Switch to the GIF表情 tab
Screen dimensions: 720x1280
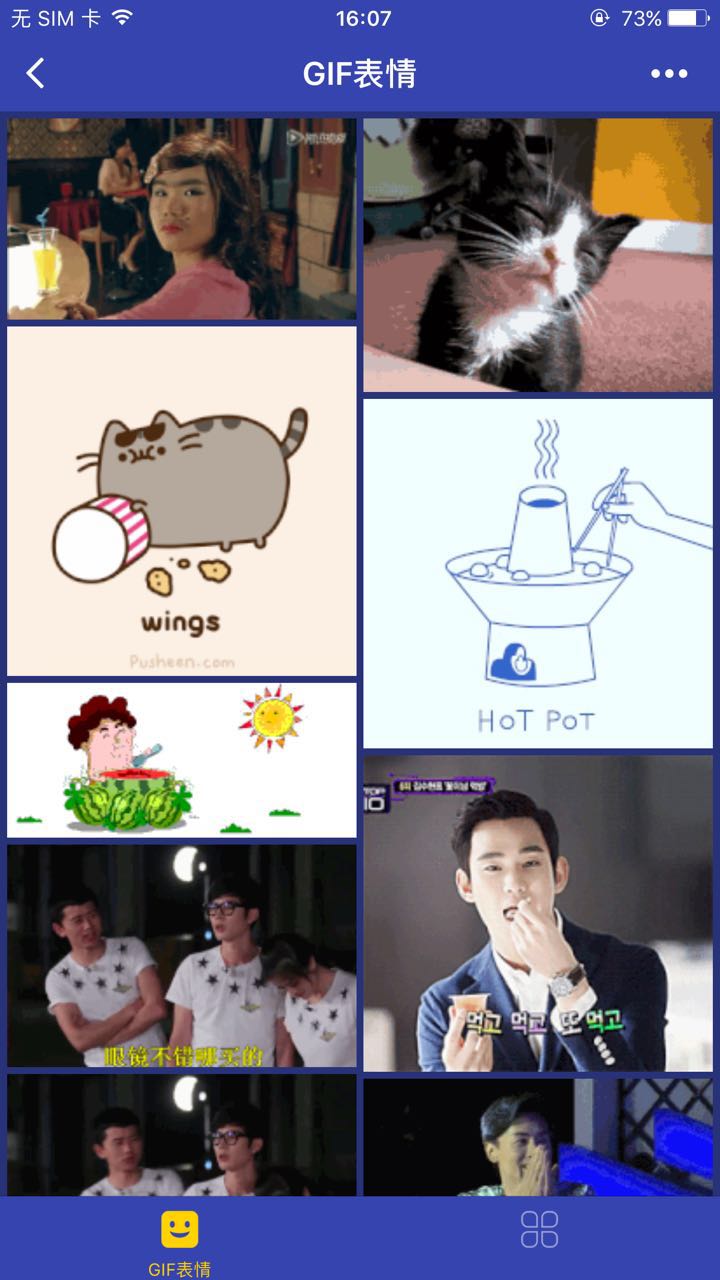tap(180, 1240)
